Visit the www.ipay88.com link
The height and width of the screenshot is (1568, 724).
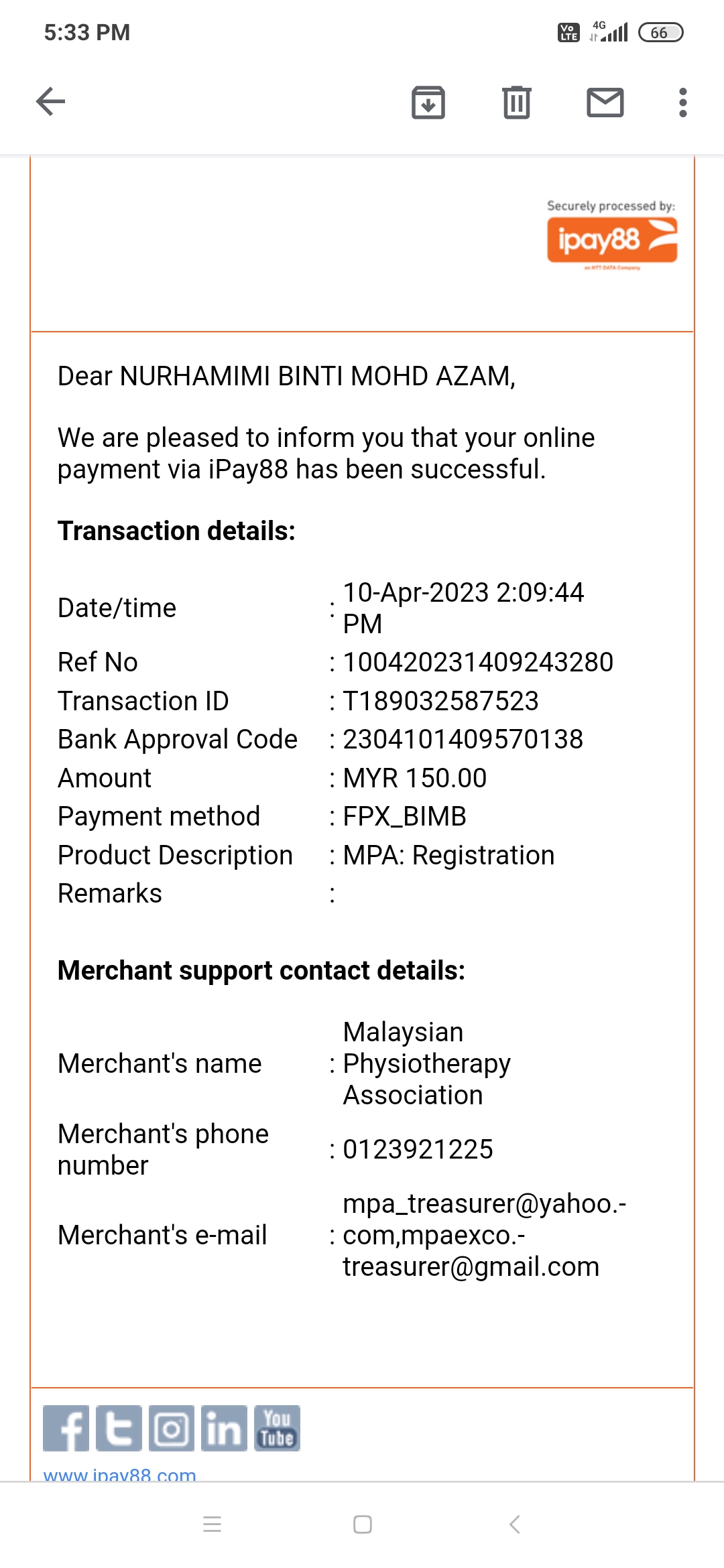tap(119, 1474)
